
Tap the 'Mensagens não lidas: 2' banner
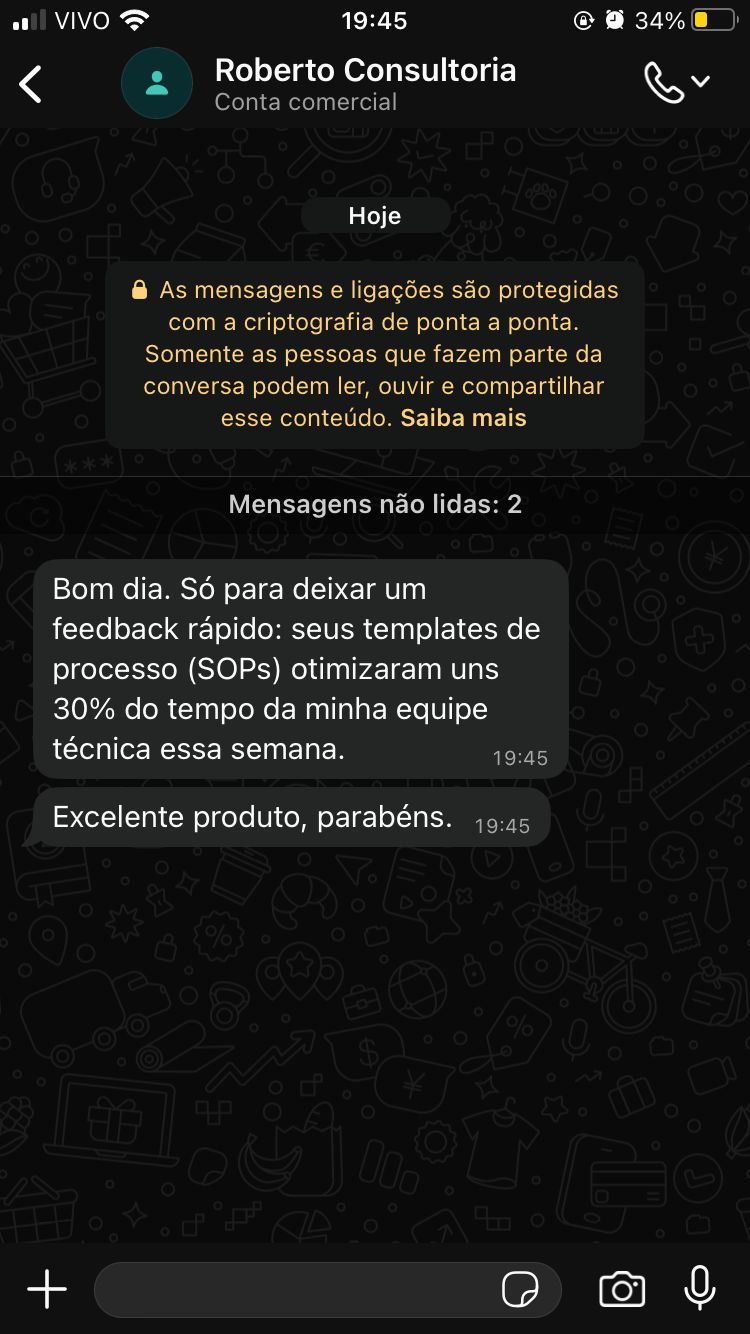point(375,504)
